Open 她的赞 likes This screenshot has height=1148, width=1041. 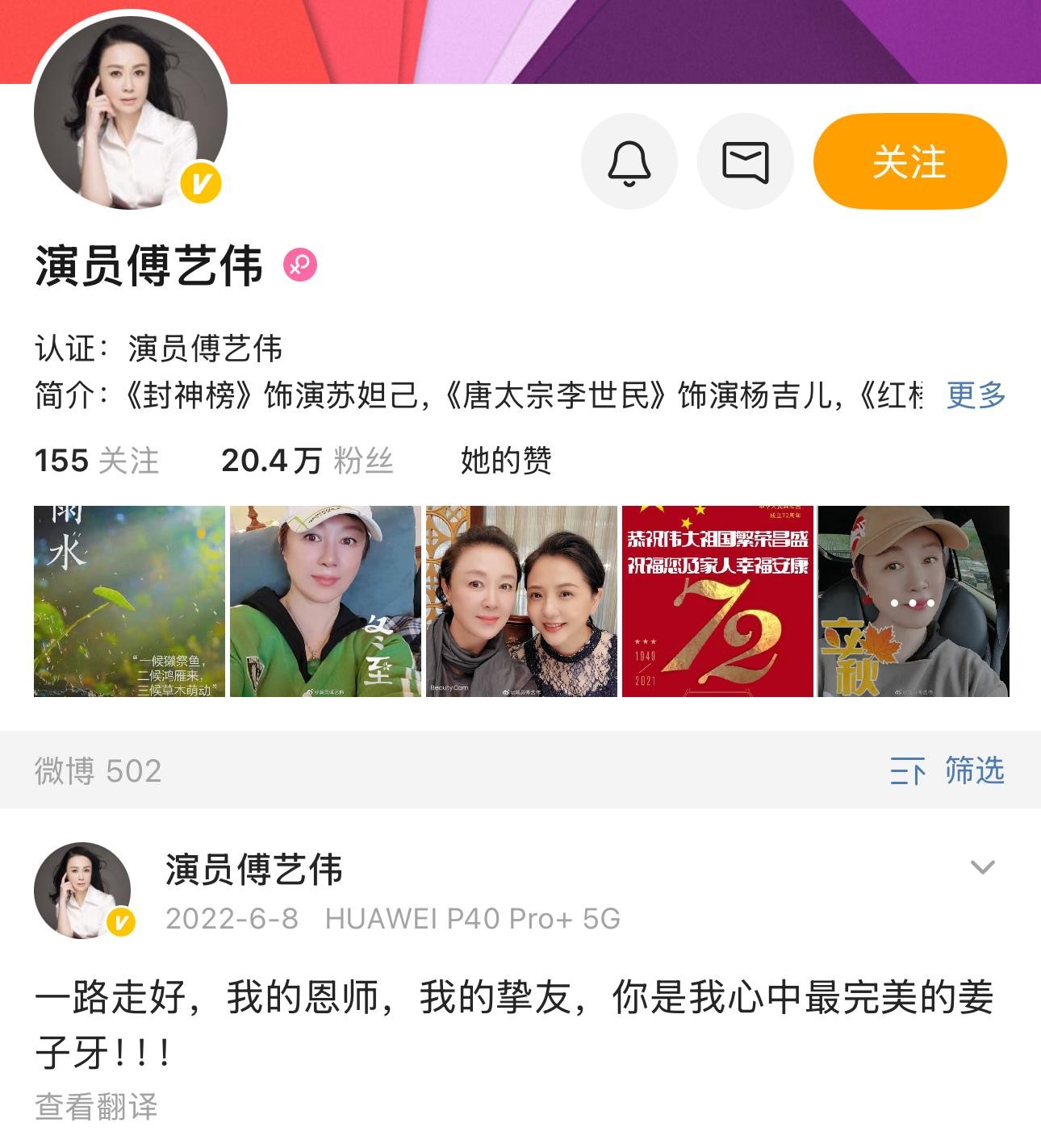tap(506, 461)
